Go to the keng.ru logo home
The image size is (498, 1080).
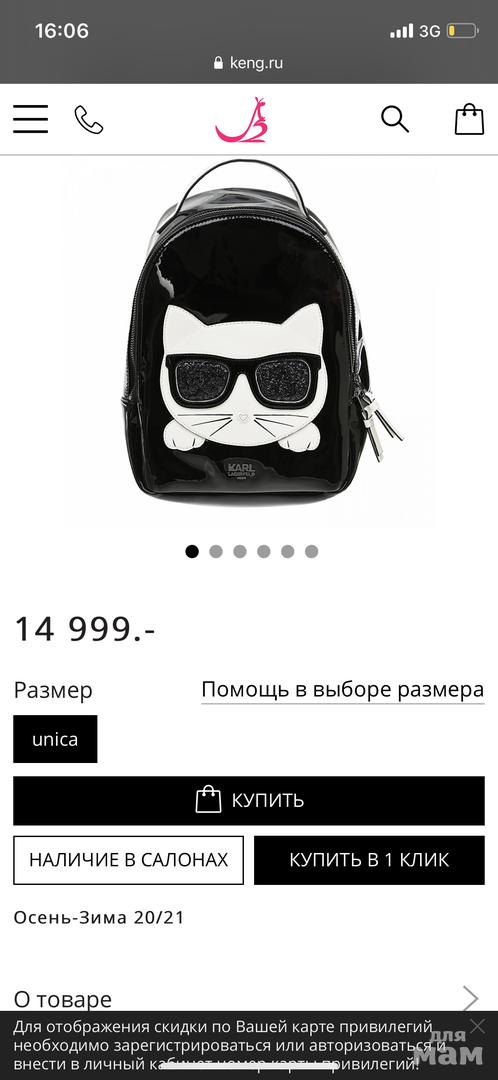(x=241, y=120)
